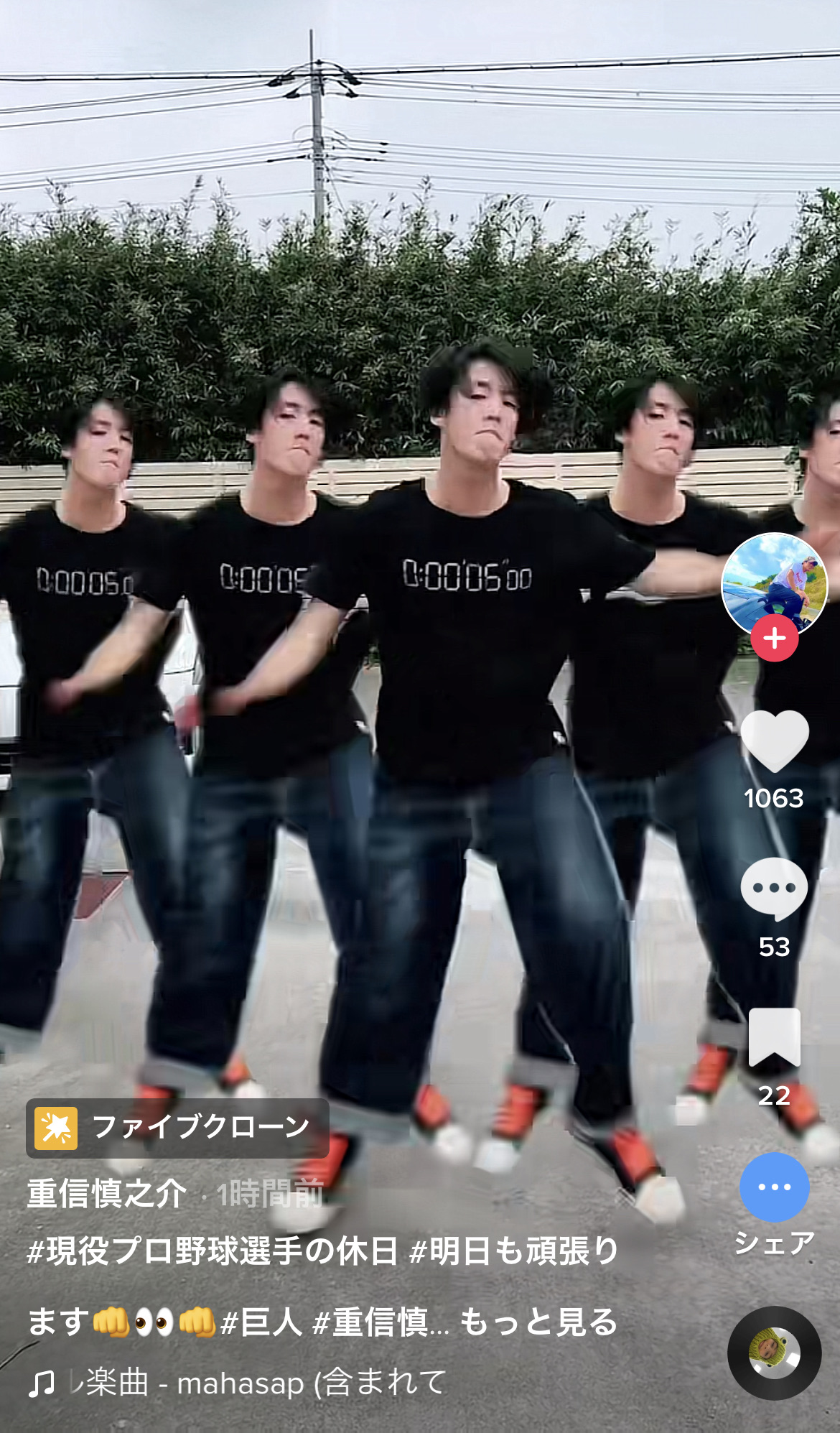This screenshot has height=1433, width=840.
Task: Open the #巨人 hashtag
Action: click(x=261, y=1322)
